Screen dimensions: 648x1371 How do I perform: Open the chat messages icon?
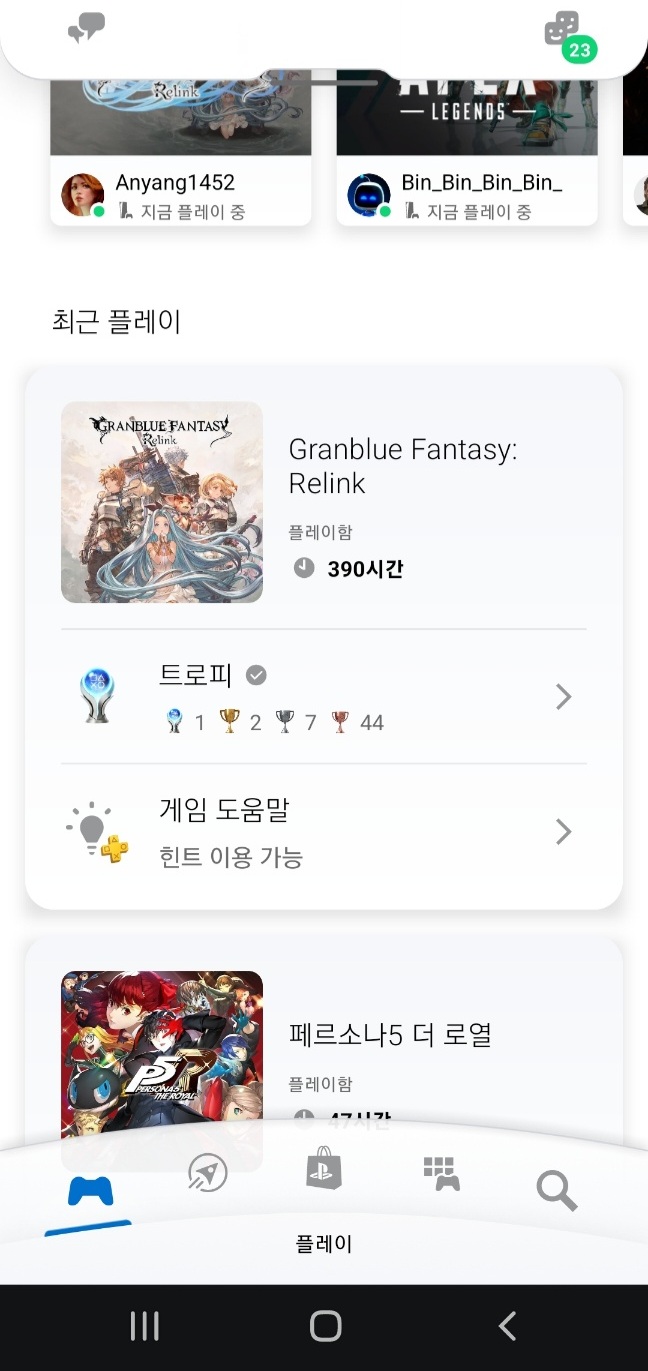click(86, 30)
